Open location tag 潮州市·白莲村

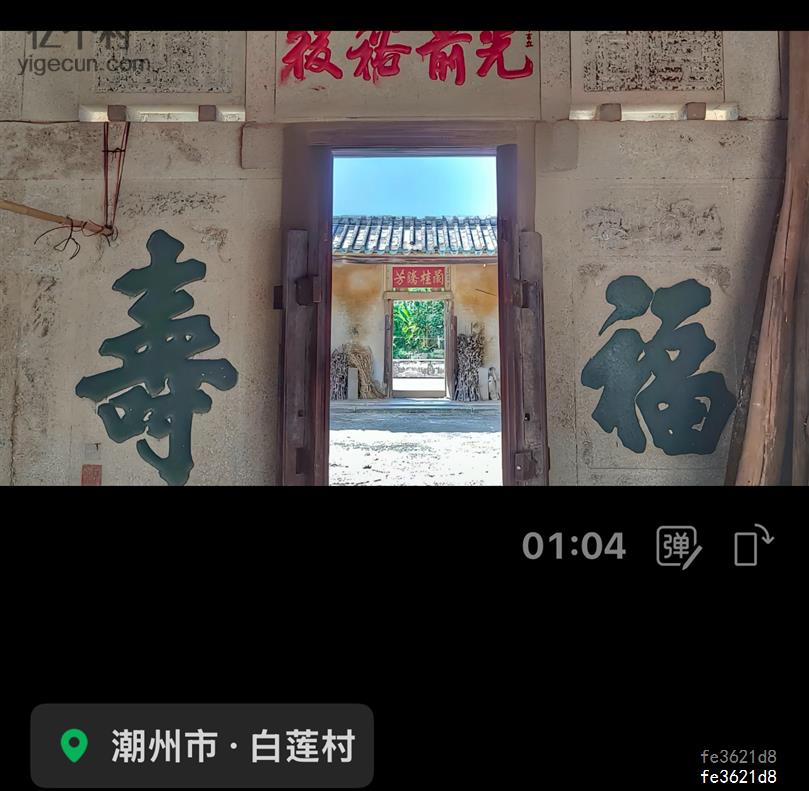pos(202,746)
